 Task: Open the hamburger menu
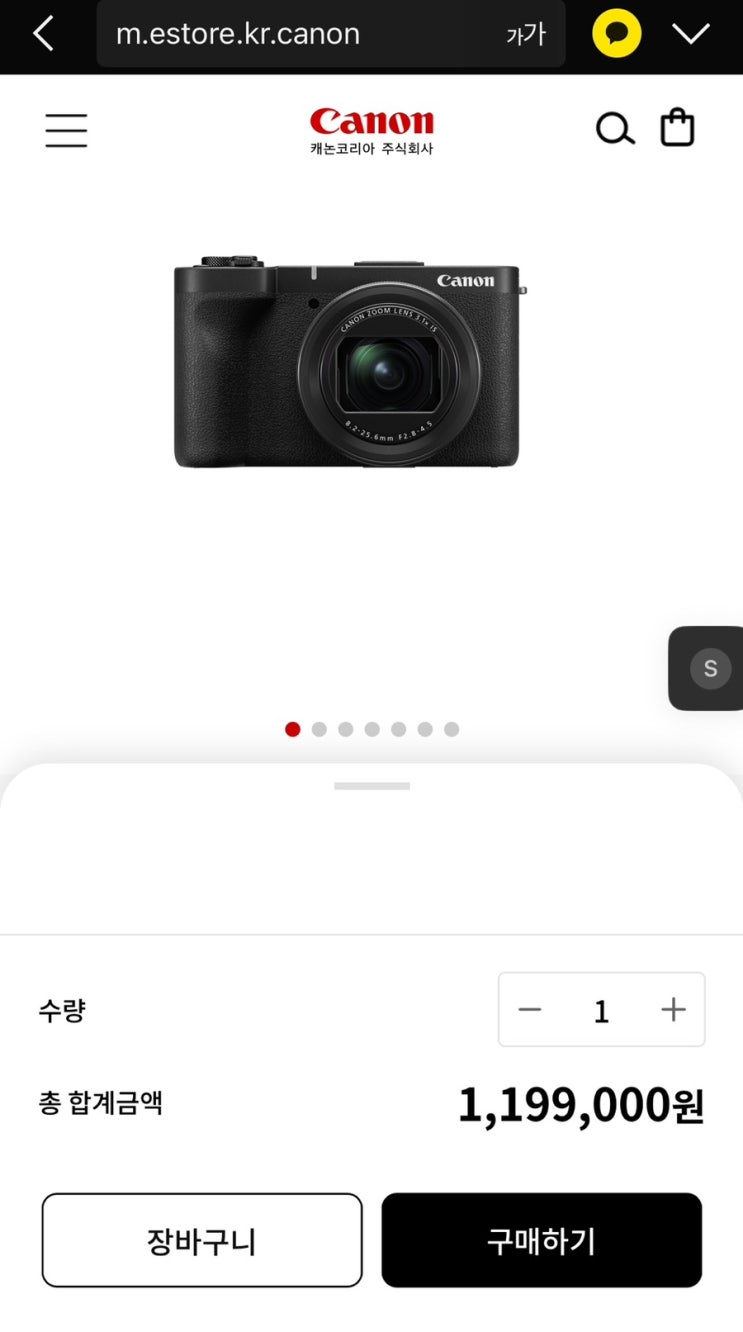pos(66,130)
